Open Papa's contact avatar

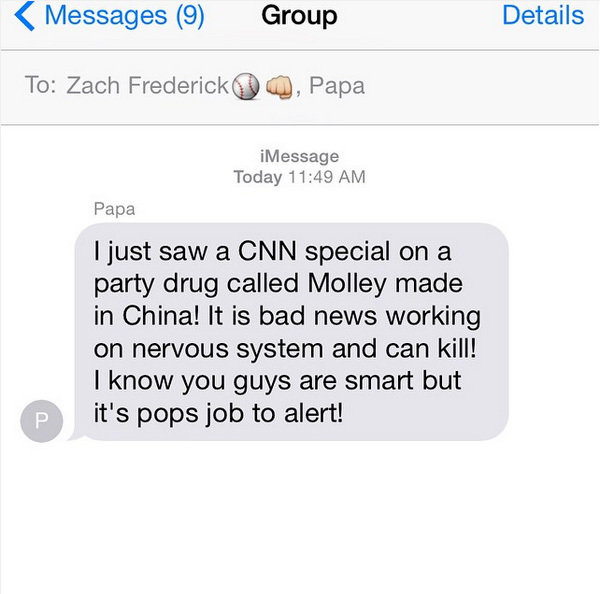coord(41,421)
